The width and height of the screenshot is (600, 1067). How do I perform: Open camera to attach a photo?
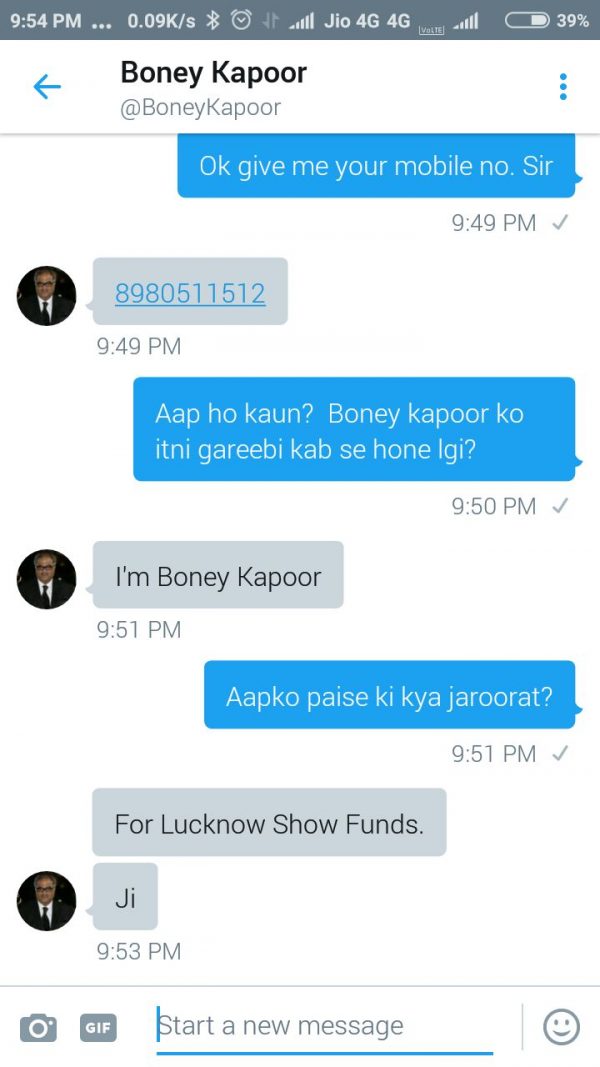coord(38,1026)
